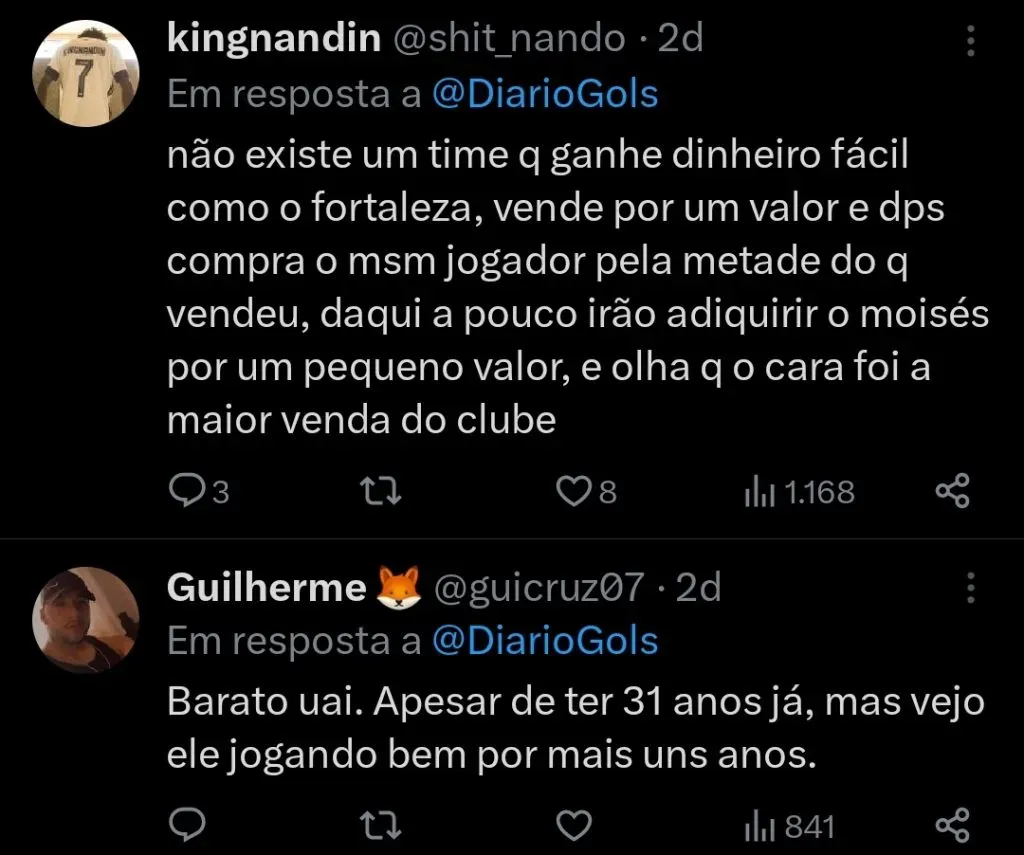Like Guilherme's tweet
This screenshot has height=855, width=1024.
pos(572,826)
